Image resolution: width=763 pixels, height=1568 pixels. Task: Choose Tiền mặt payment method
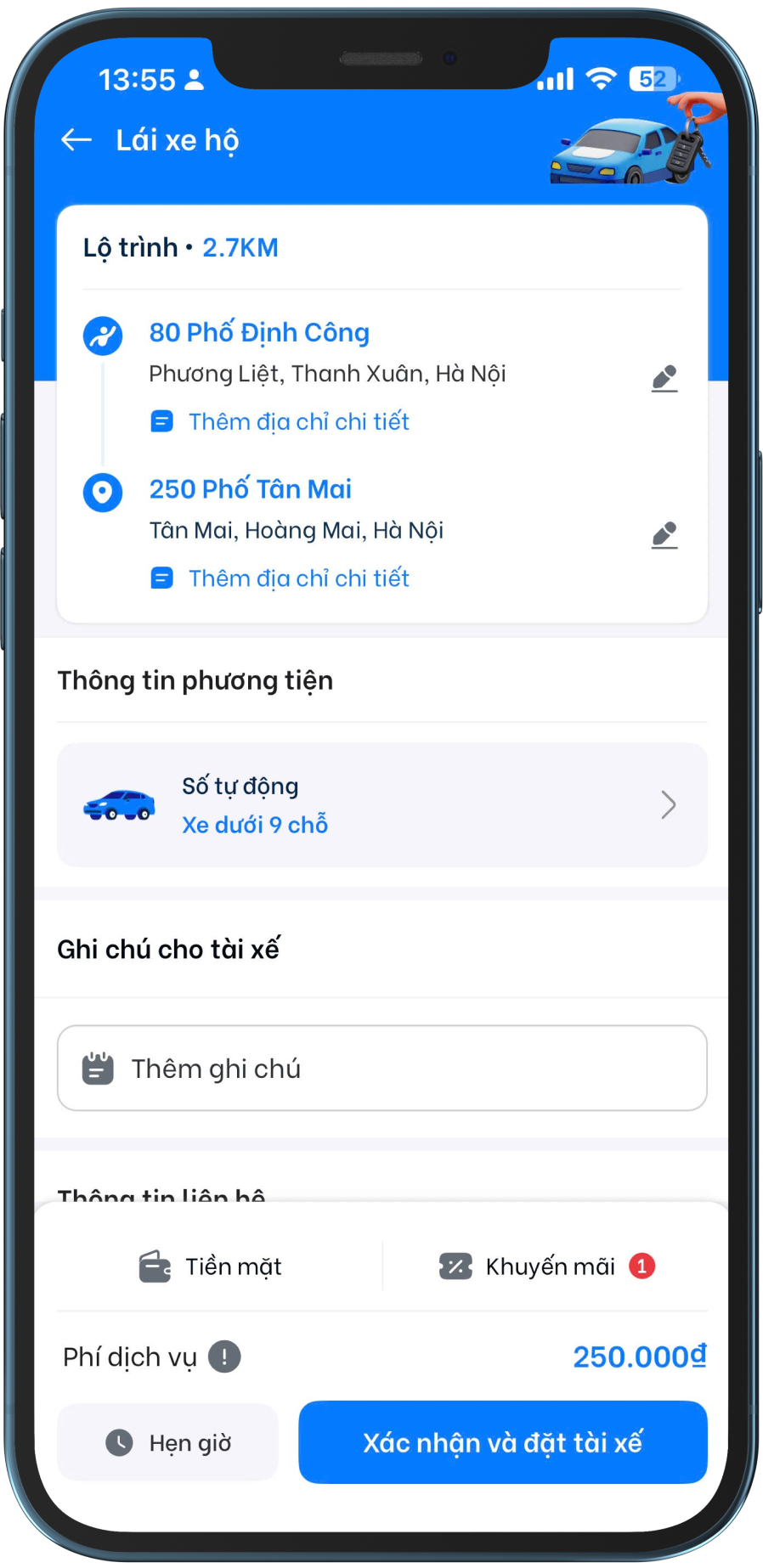tap(211, 1266)
